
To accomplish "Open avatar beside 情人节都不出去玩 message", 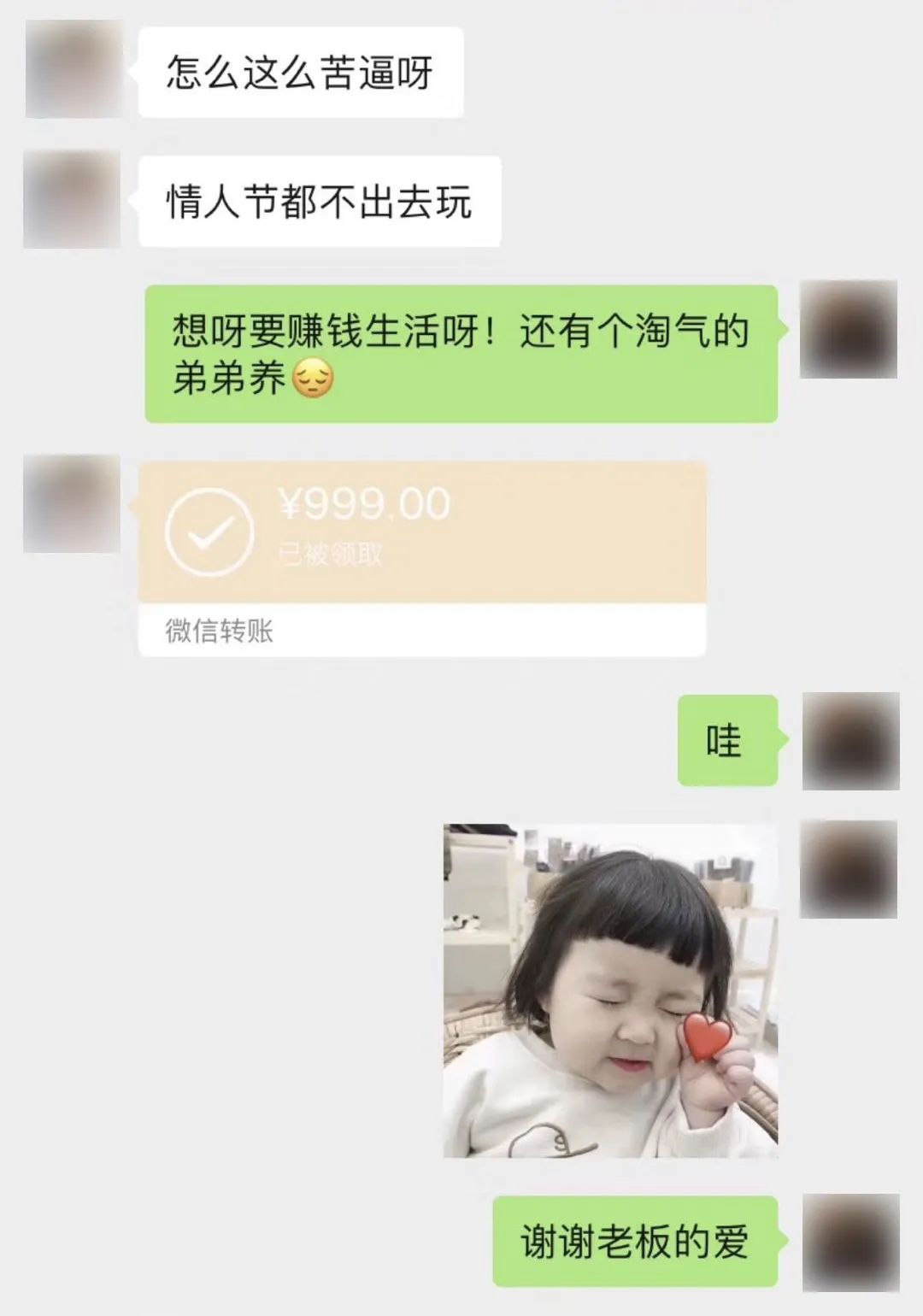I will 72,200.
